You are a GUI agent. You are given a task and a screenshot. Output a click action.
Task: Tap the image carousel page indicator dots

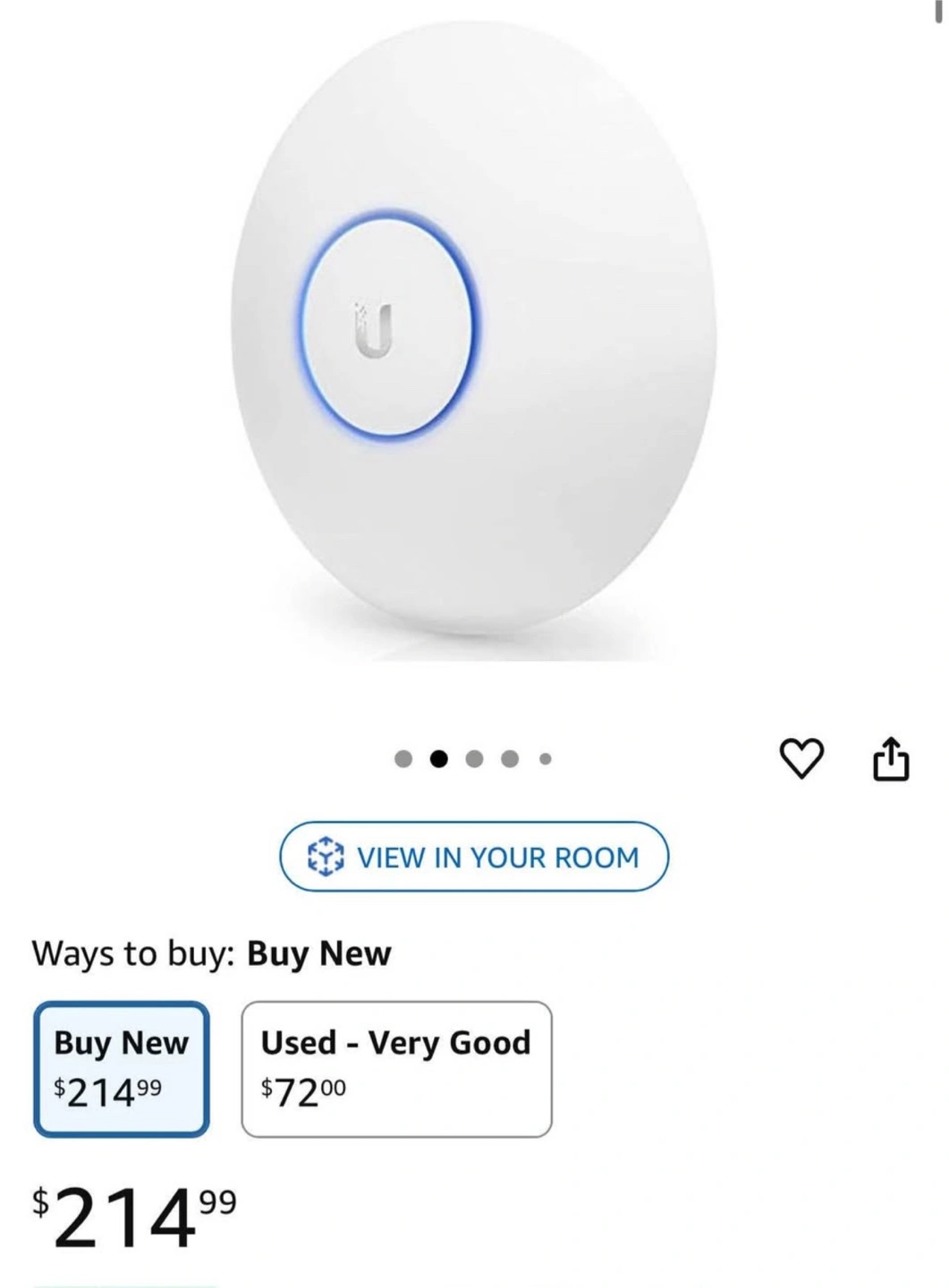click(x=474, y=759)
